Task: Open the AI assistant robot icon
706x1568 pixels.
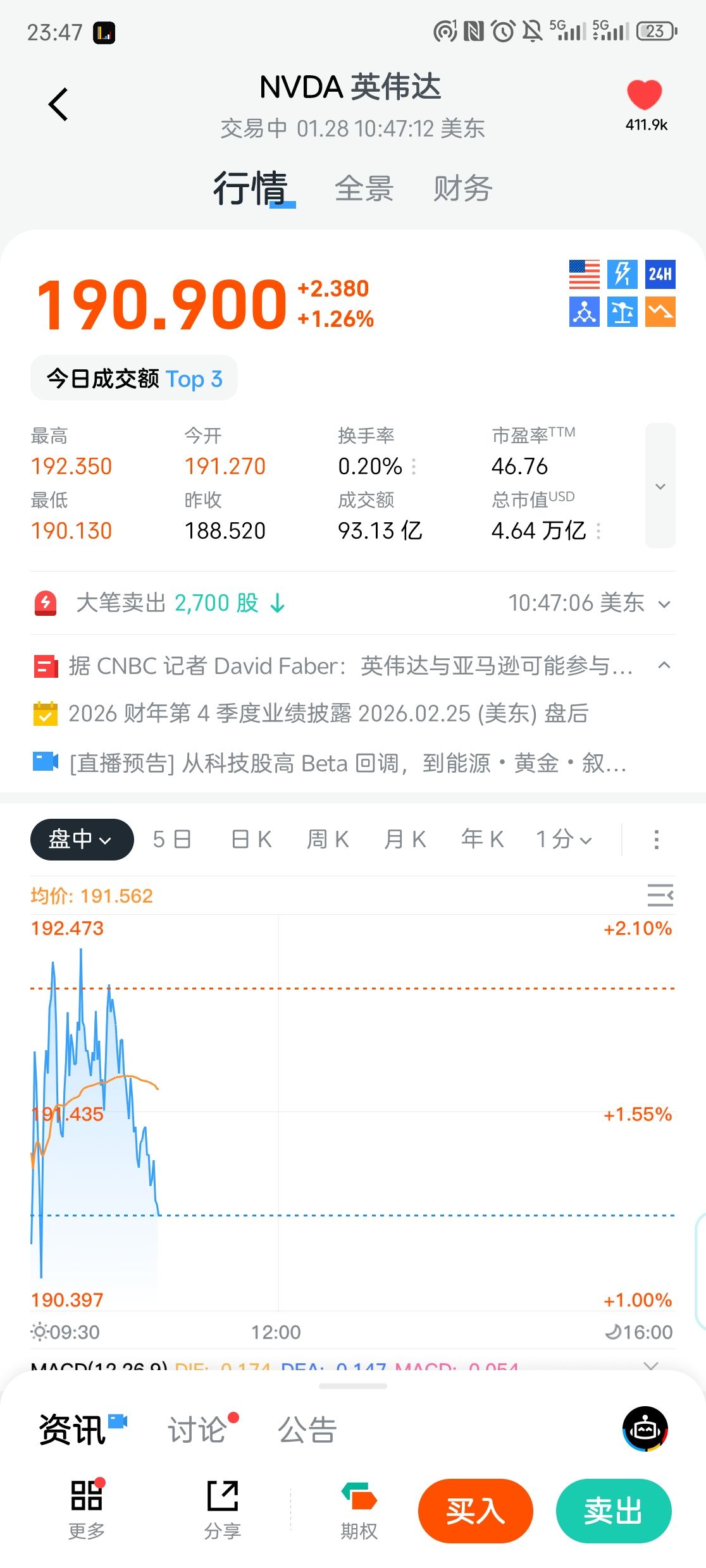Action: [645, 1429]
